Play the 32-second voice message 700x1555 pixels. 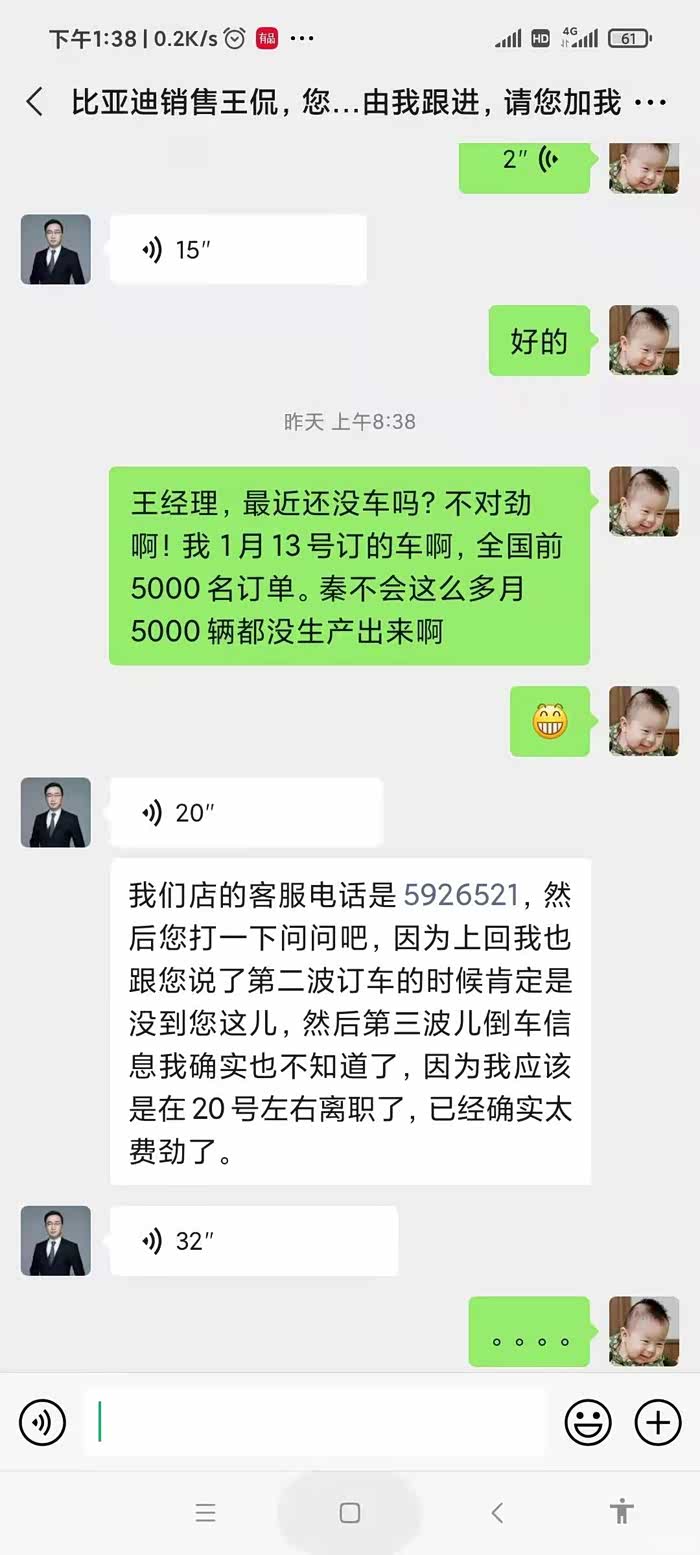pyautogui.click(x=253, y=1241)
